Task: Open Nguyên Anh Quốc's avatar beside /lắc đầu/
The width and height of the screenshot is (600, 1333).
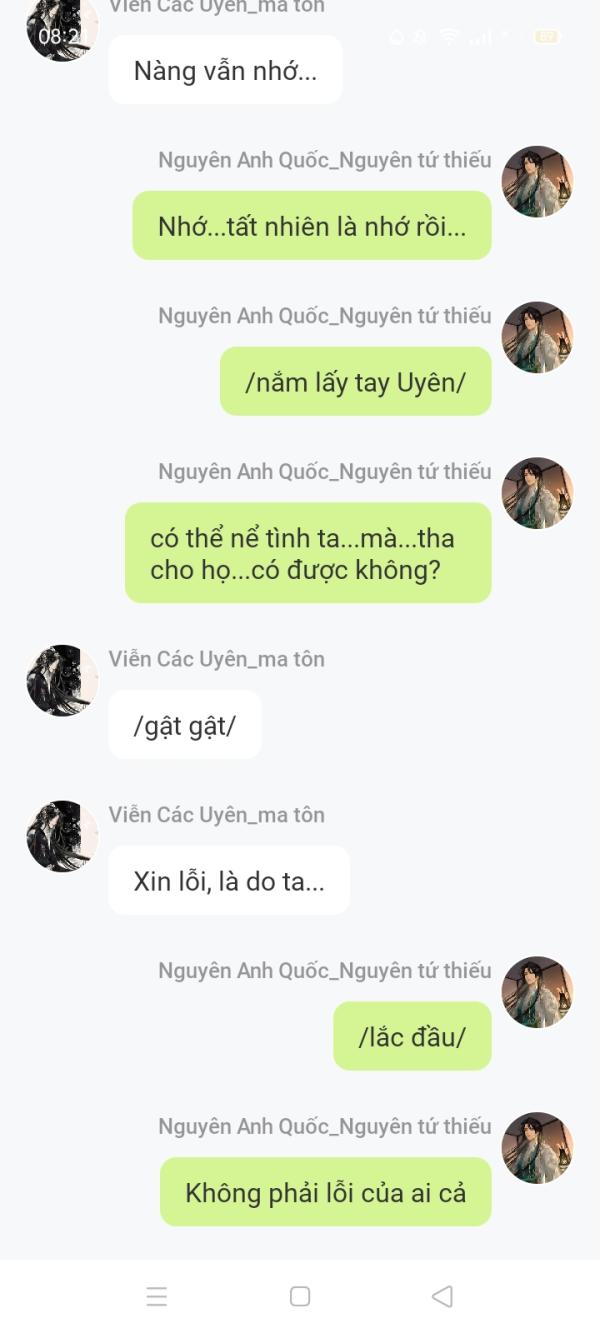Action: 537,992
